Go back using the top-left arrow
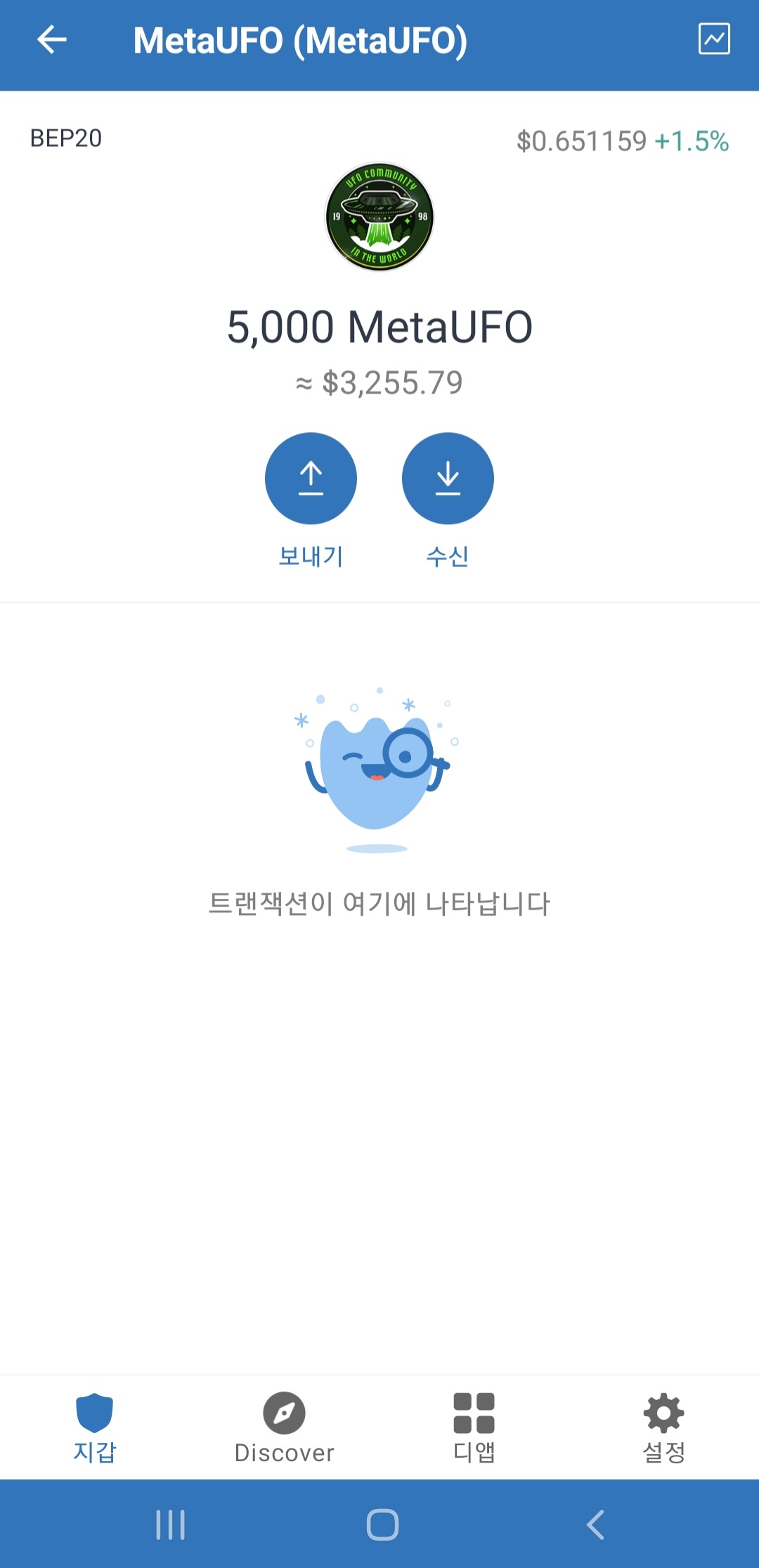This screenshot has height=1568, width=759. (x=52, y=40)
